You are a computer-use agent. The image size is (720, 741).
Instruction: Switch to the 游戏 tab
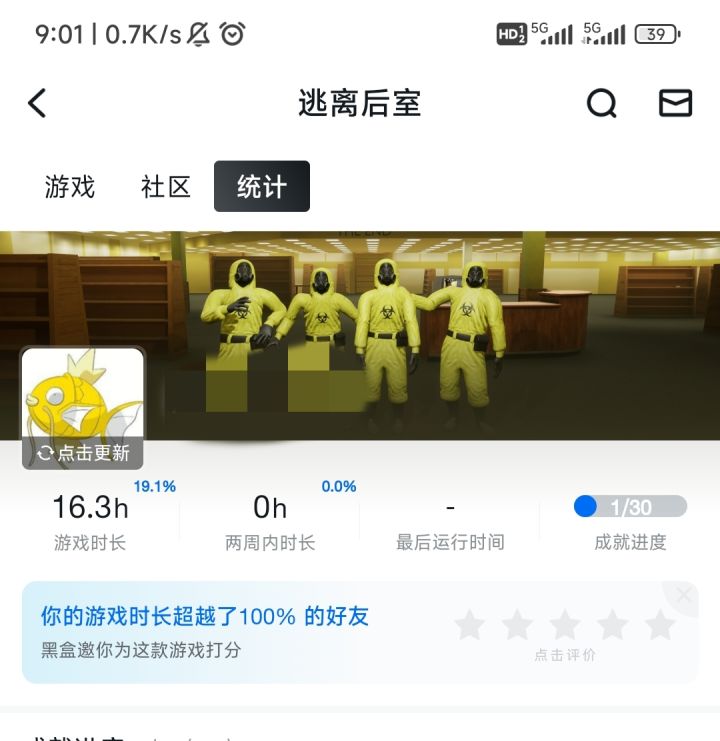[68, 186]
